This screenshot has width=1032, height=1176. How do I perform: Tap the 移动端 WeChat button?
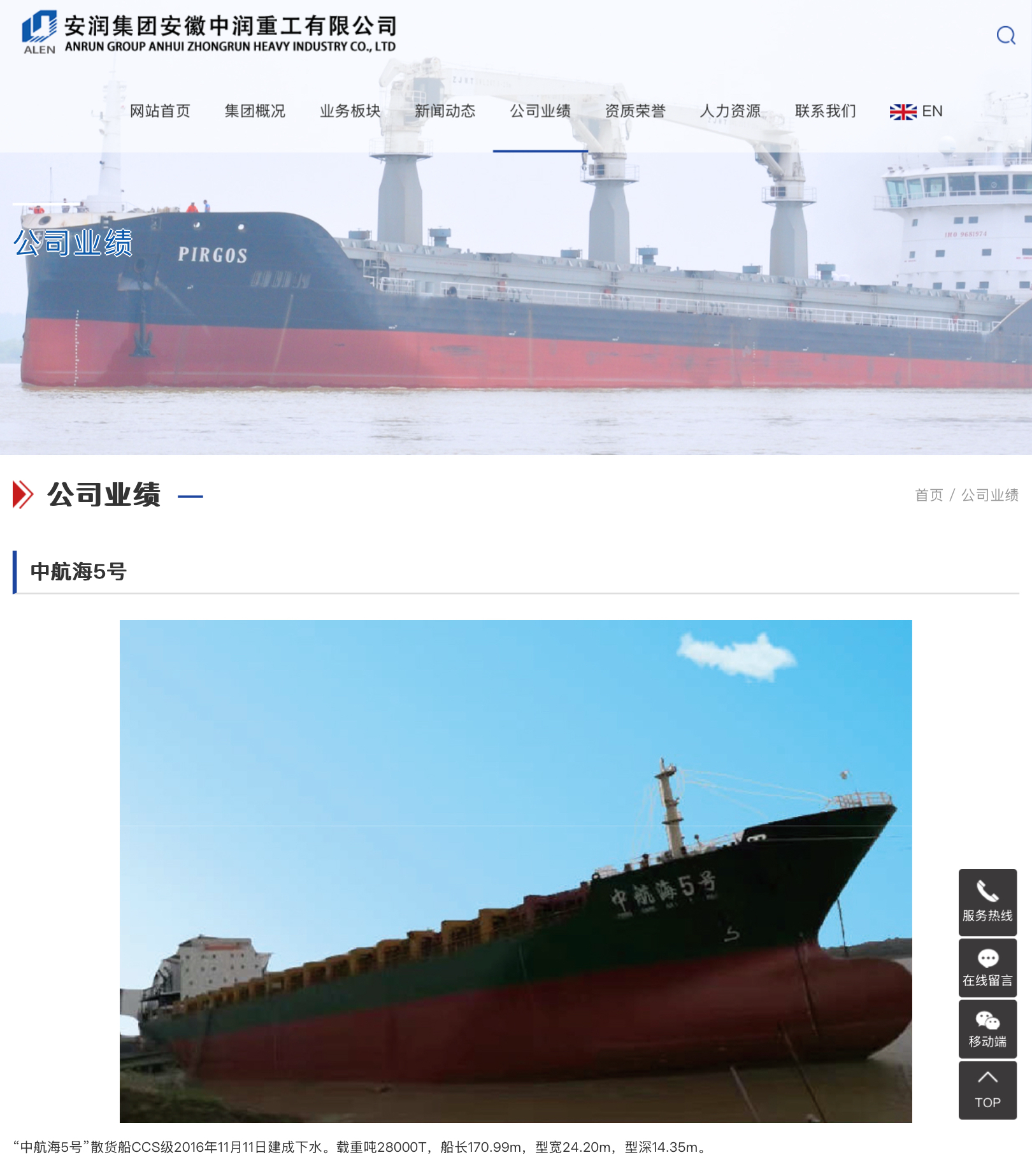point(987,1028)
